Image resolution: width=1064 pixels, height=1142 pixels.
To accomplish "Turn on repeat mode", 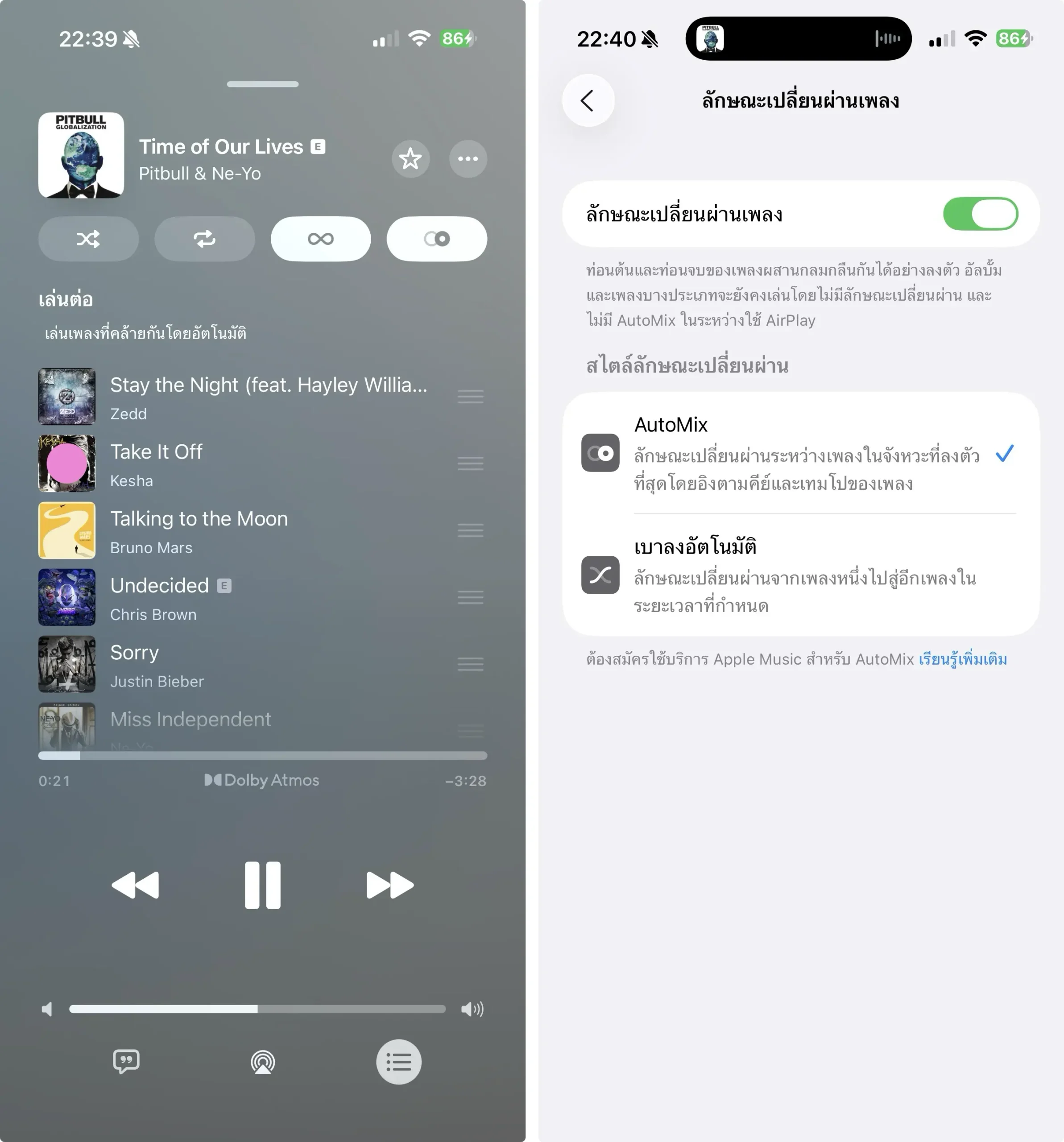I will coord(204,238).
